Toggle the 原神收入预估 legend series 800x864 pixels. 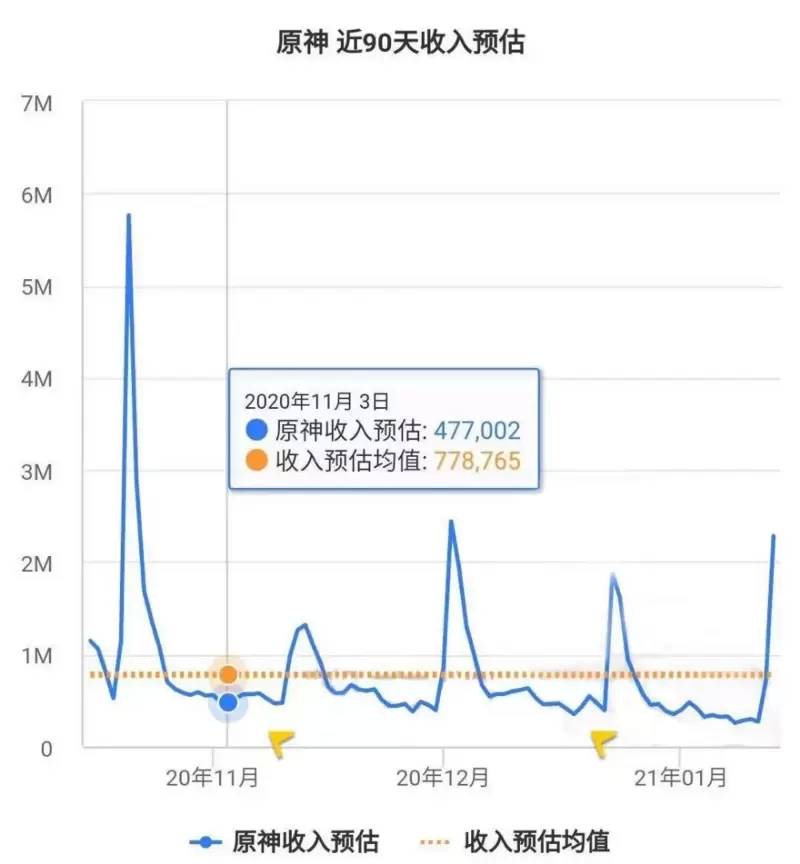click(283, 841)
